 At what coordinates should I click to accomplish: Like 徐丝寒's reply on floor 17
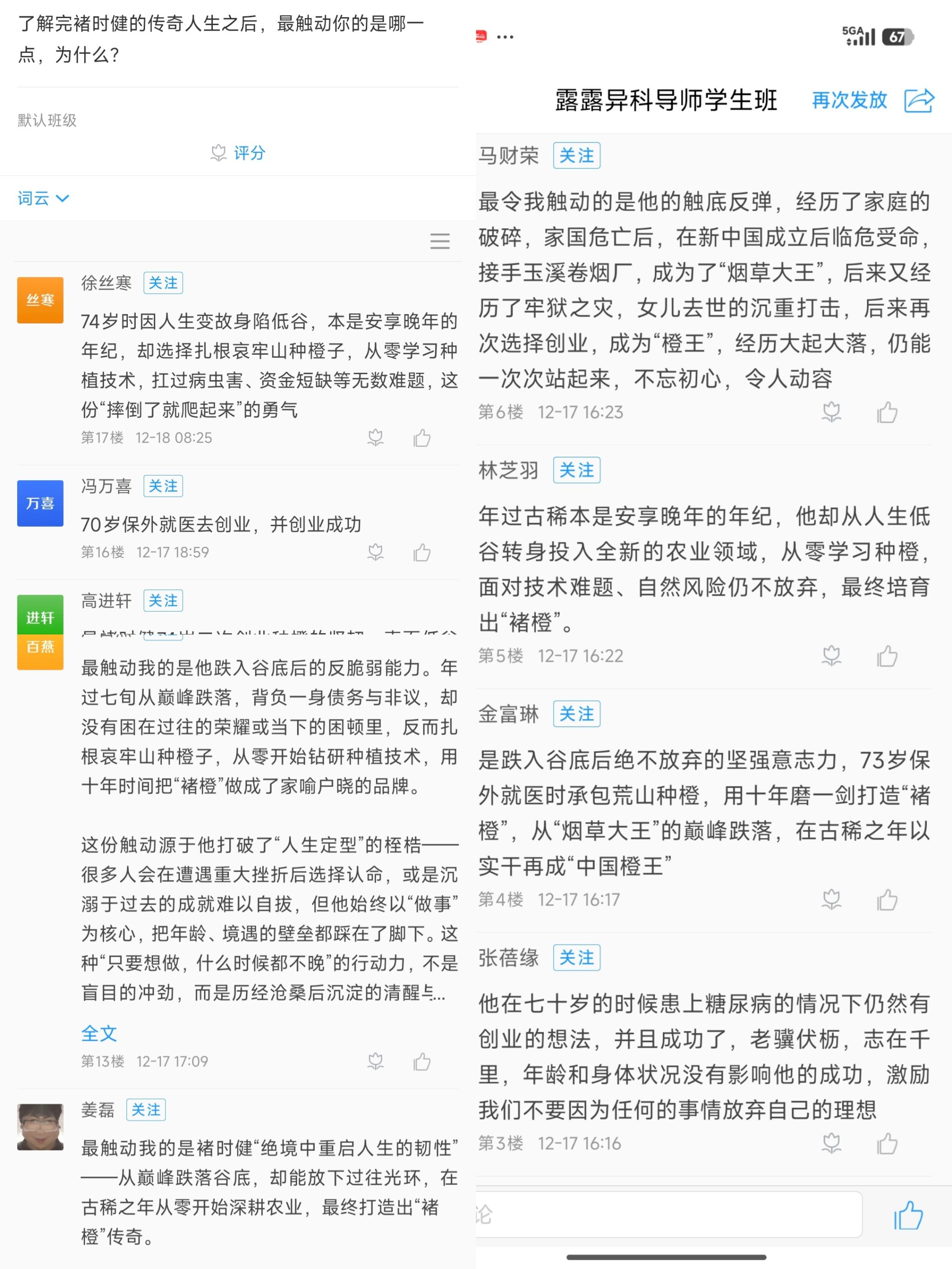pyautogui.click(x=422, y=438)
